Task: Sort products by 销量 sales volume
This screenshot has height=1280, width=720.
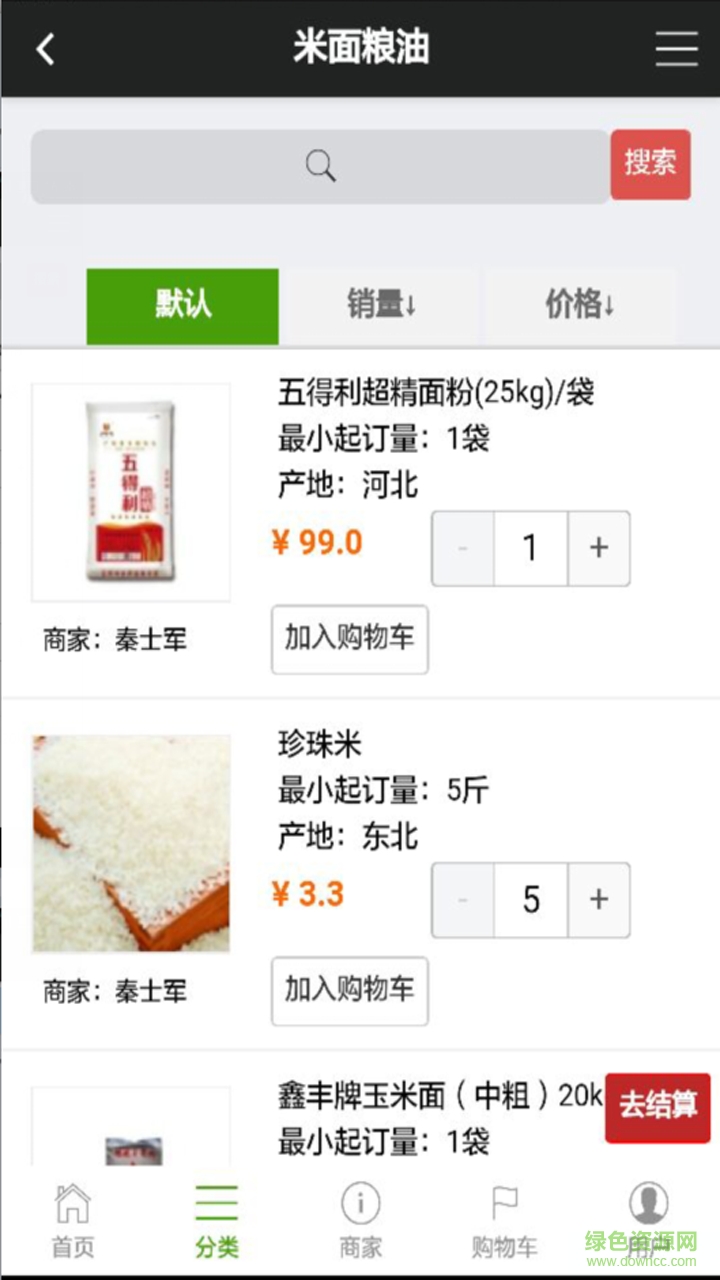Action: point(381,306)
